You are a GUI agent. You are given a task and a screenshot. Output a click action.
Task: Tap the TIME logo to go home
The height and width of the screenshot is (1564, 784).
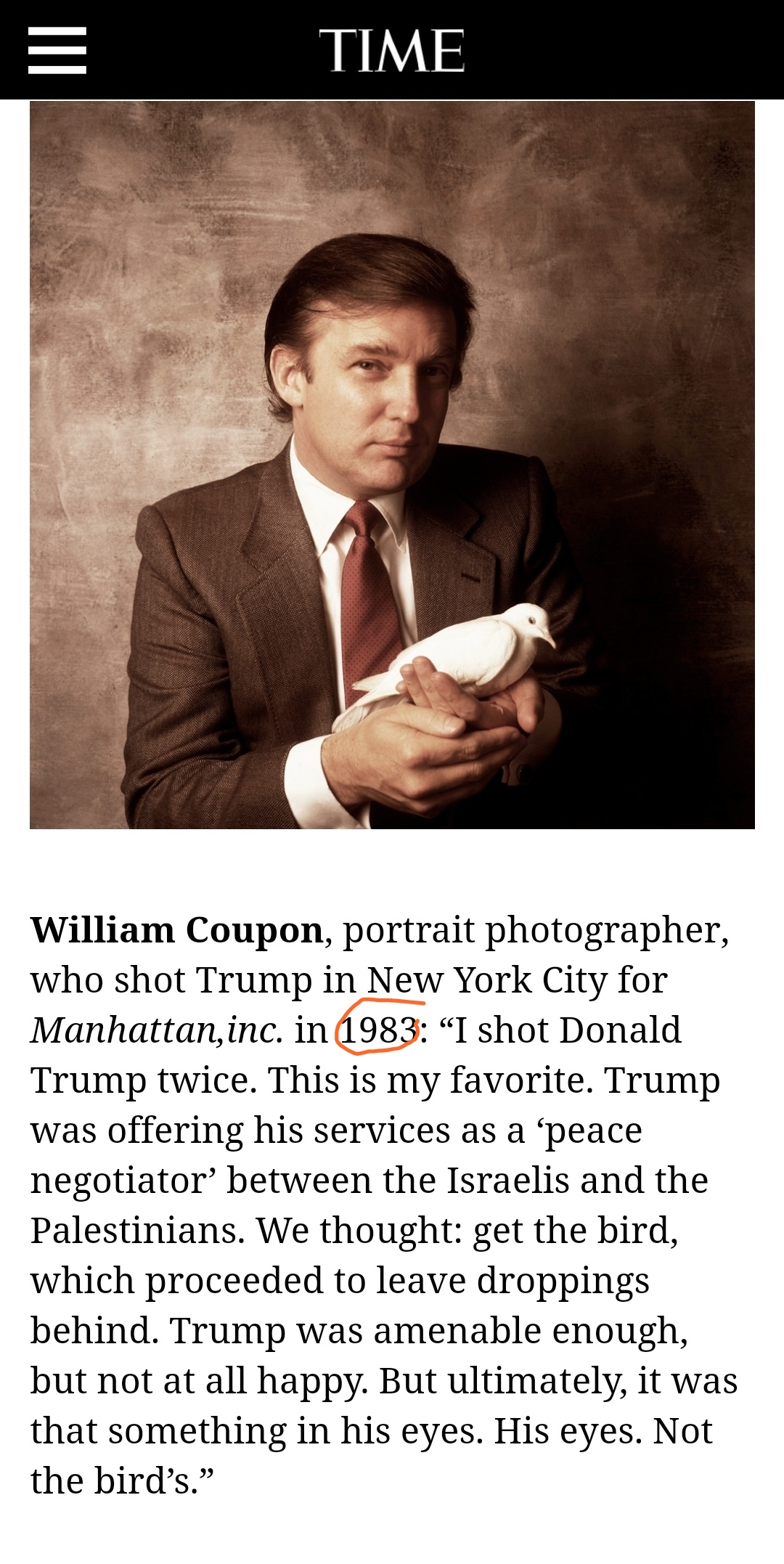point(391,51)
